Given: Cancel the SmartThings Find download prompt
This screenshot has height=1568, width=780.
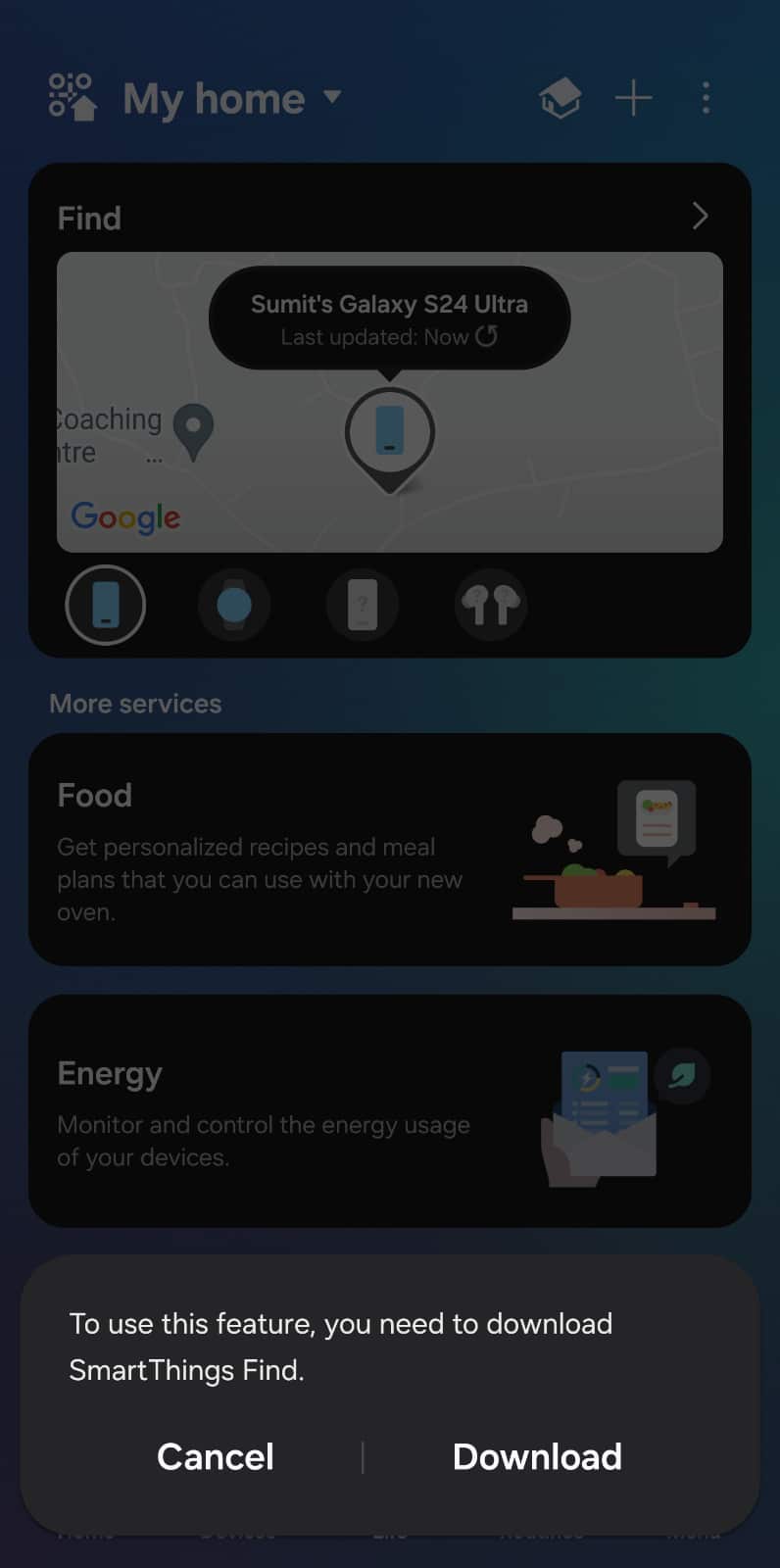Looking at the screenshot, I should tap(216, 1457).
